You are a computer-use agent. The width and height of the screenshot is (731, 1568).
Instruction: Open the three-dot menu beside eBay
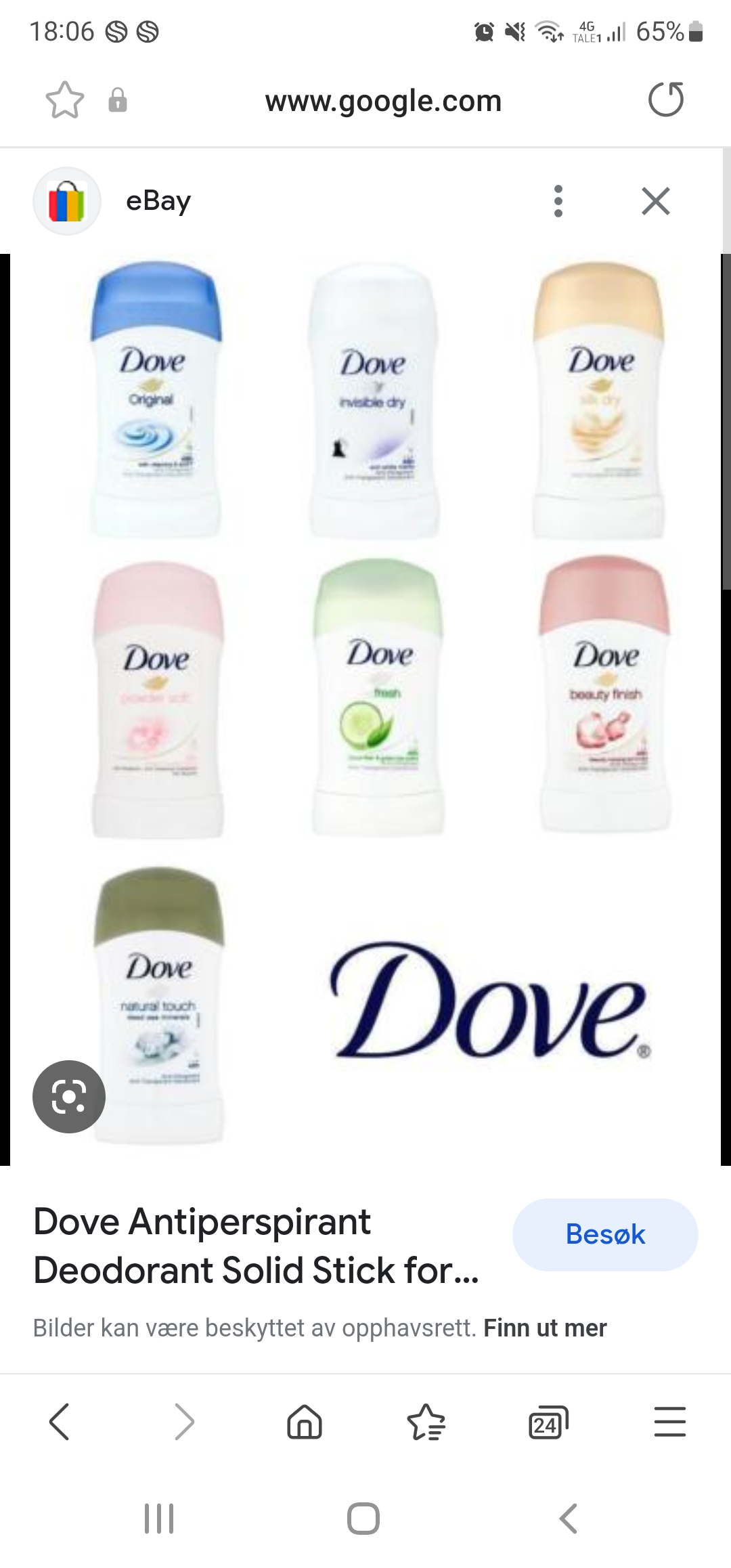click(558, 201)
